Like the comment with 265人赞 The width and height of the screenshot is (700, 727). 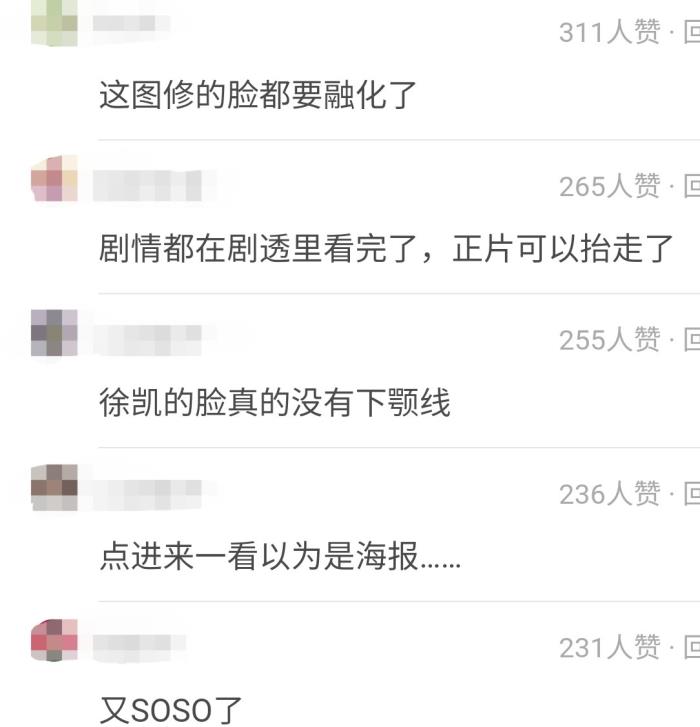(x=609, y=186)
